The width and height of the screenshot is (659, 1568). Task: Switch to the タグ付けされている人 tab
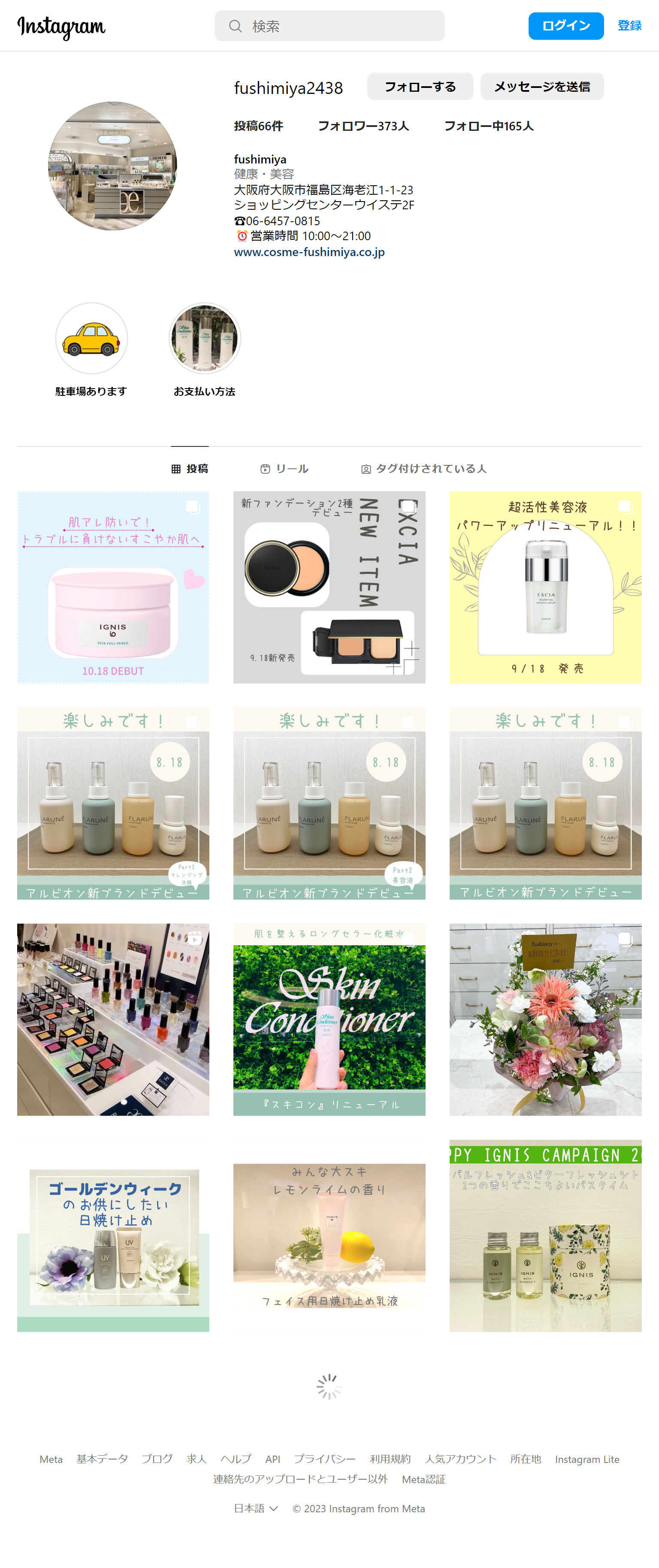click(424, 469)
